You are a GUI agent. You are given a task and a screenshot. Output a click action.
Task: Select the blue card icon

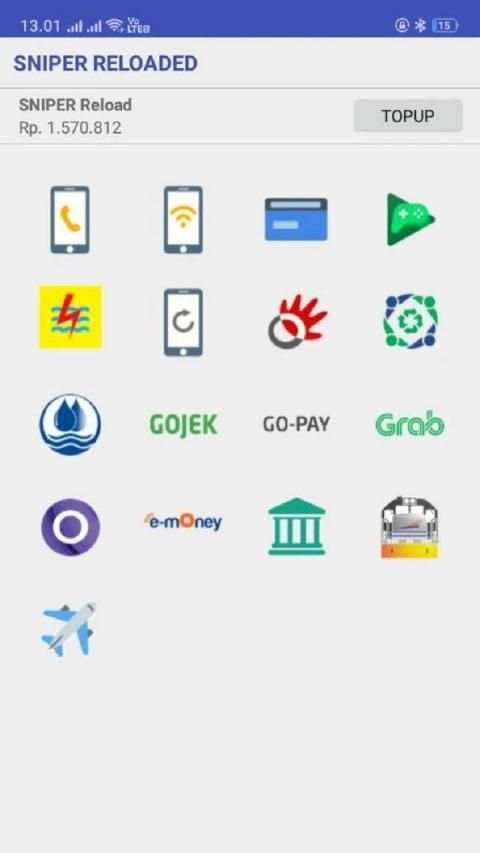[296, 219]
